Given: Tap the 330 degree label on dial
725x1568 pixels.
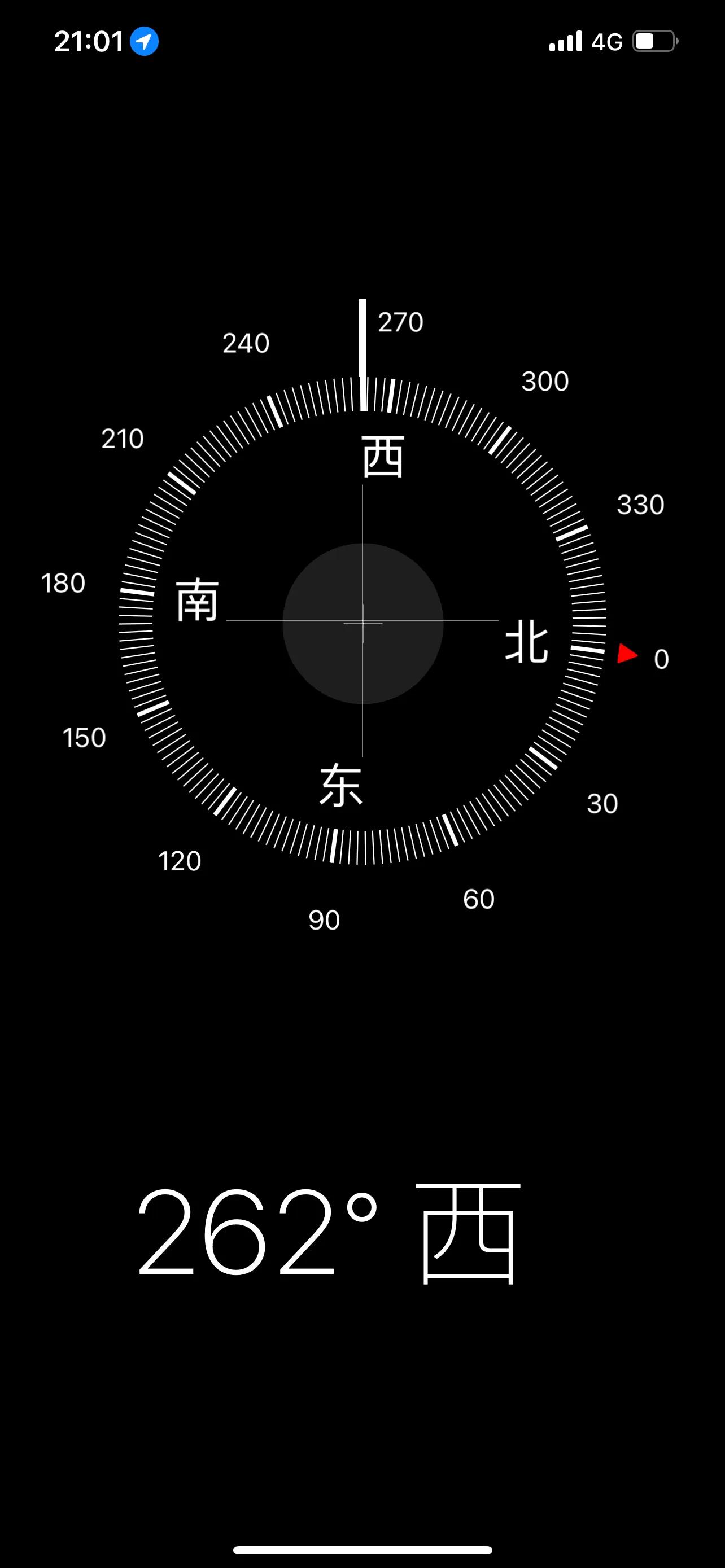Looking at the screenshot, I should (641, 505).
